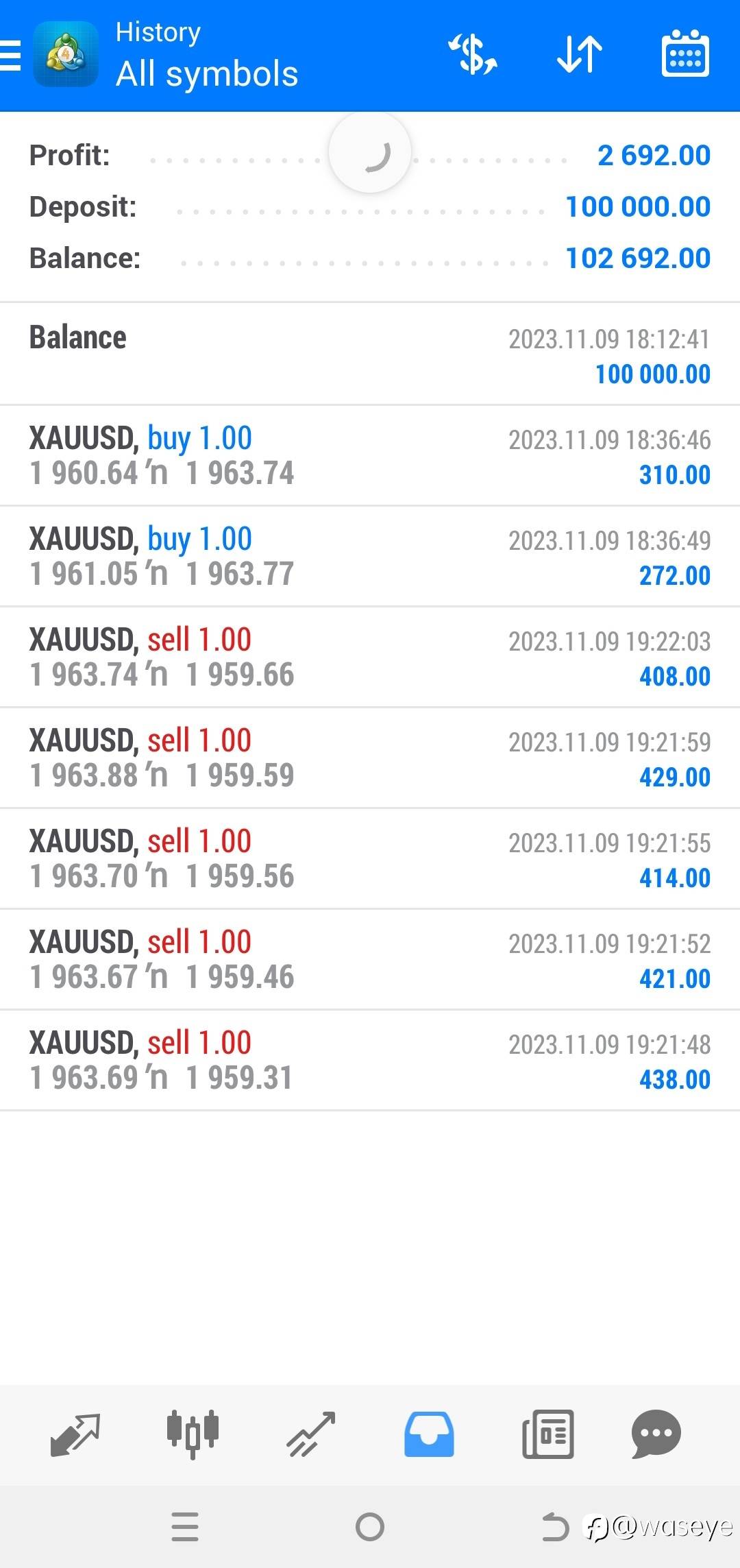740x1568 pixels.
Task: Switch to the News tab
Action: [547, 1434]
